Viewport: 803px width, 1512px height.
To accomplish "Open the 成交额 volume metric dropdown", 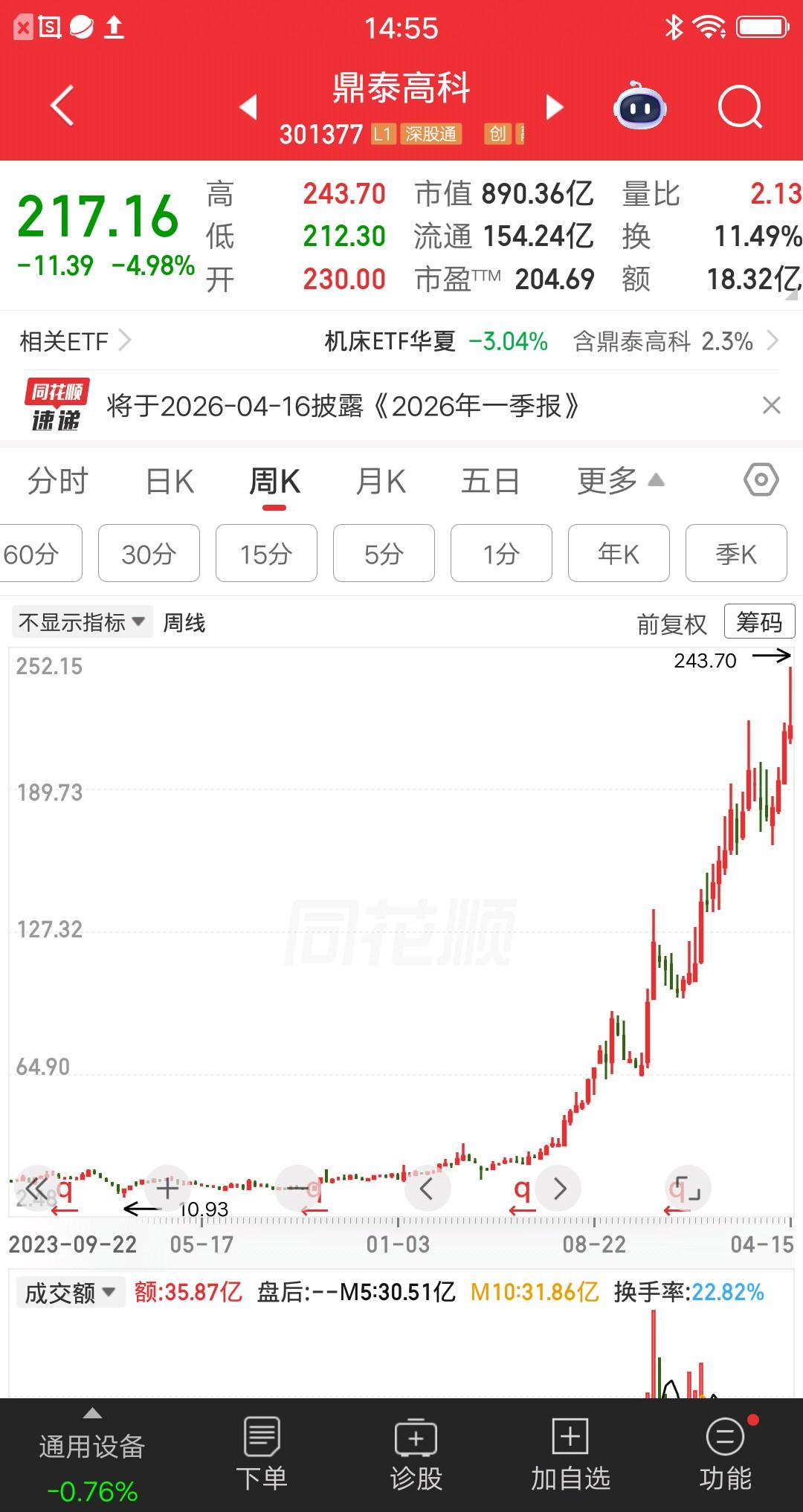I will point(70,1292).
